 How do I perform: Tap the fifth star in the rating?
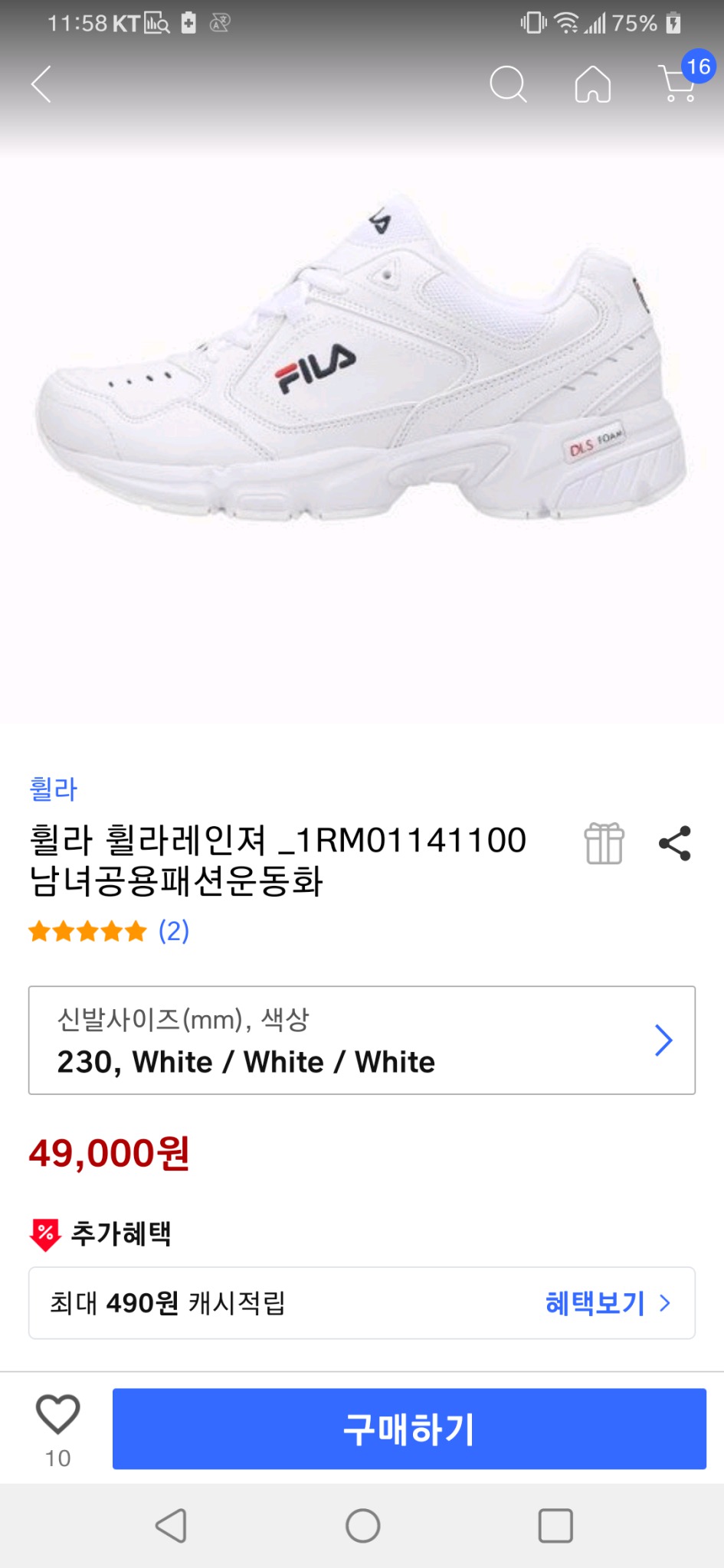(x=136, y=931)
